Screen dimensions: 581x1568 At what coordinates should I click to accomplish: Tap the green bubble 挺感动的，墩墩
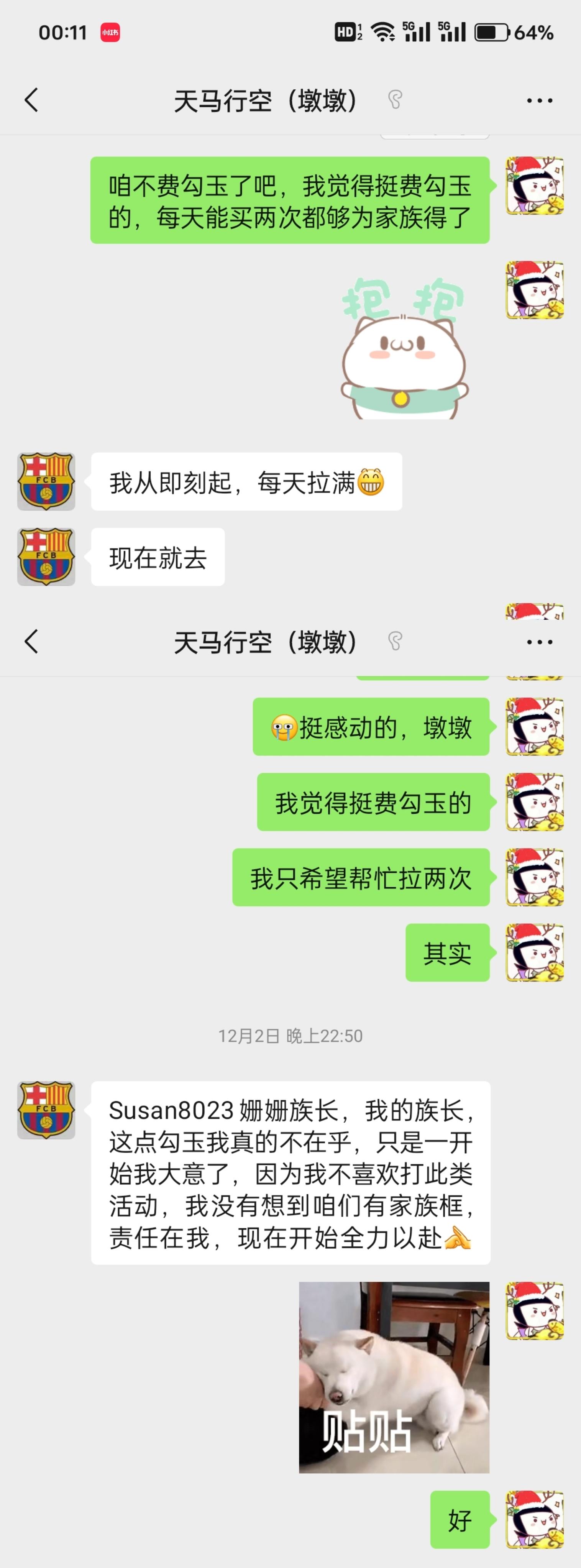372,728
